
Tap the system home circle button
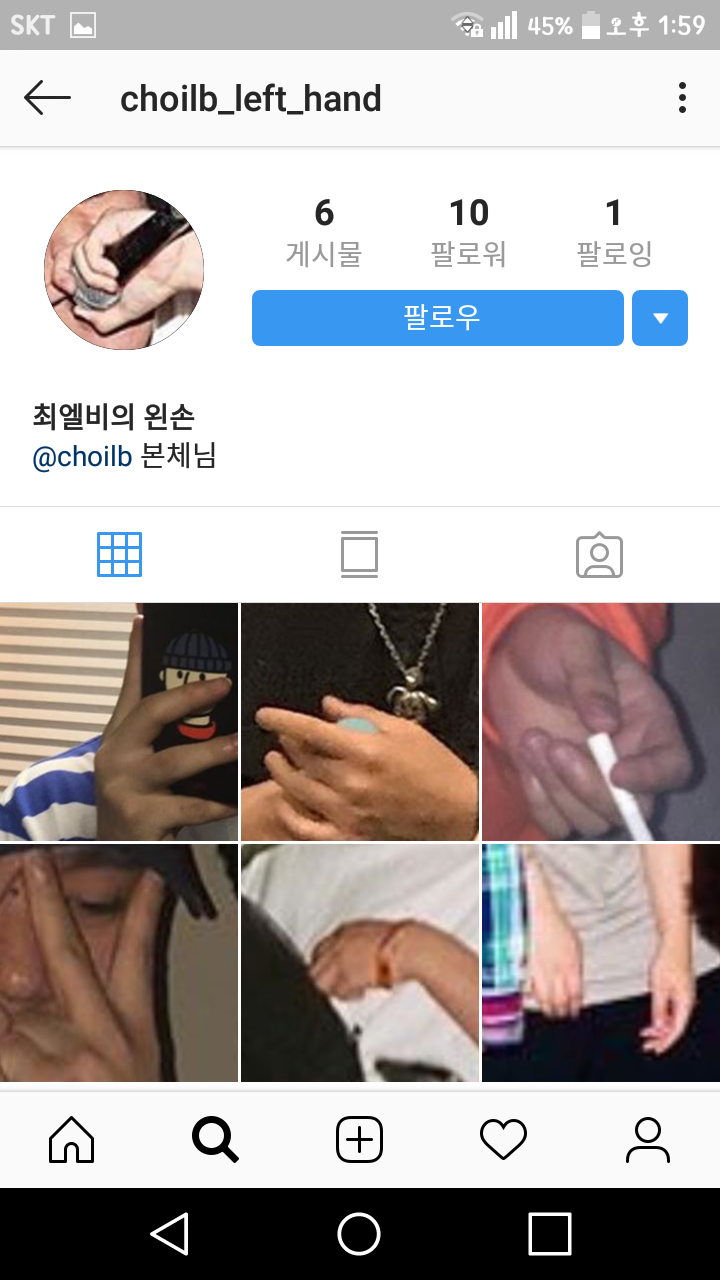pos(359,1234)
